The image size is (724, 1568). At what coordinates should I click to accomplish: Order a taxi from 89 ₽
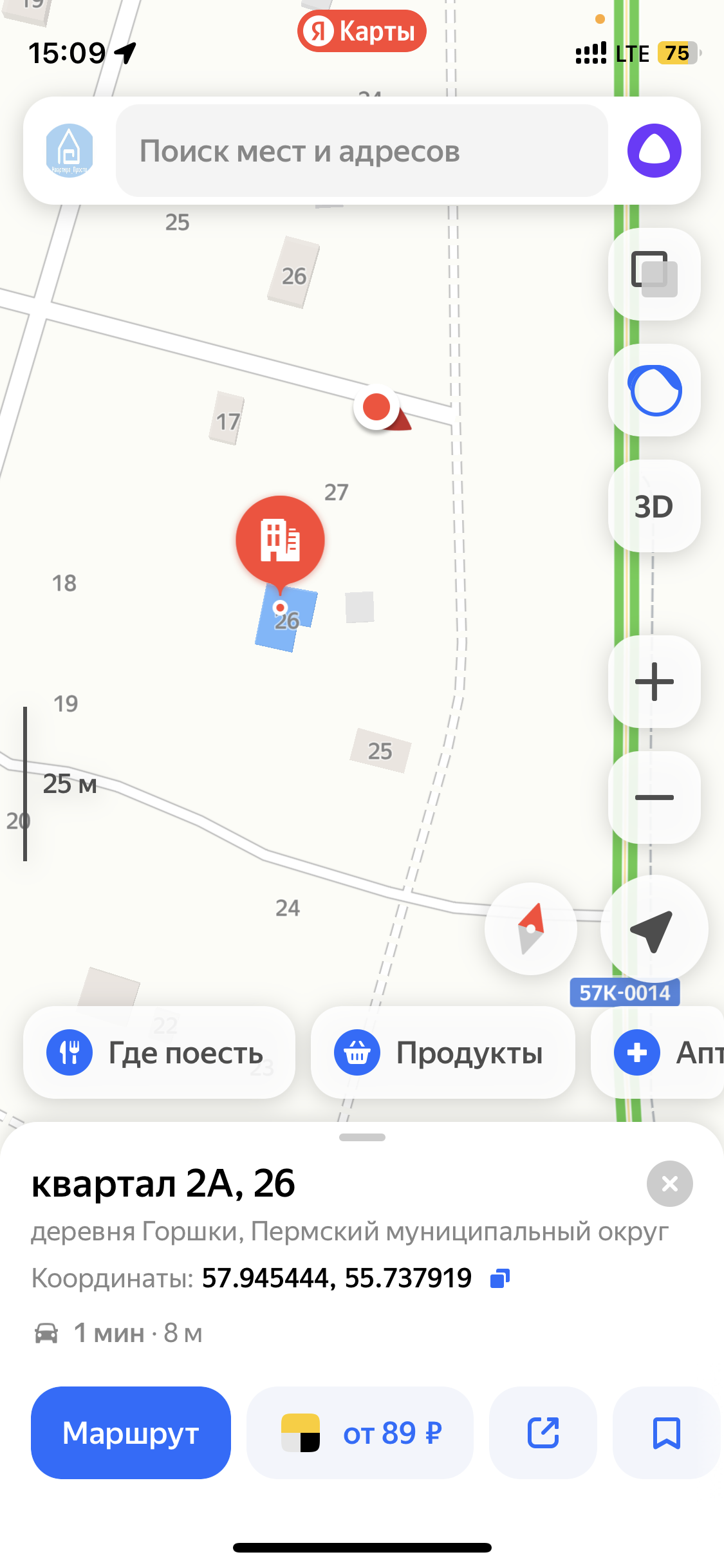[360, 1433]
